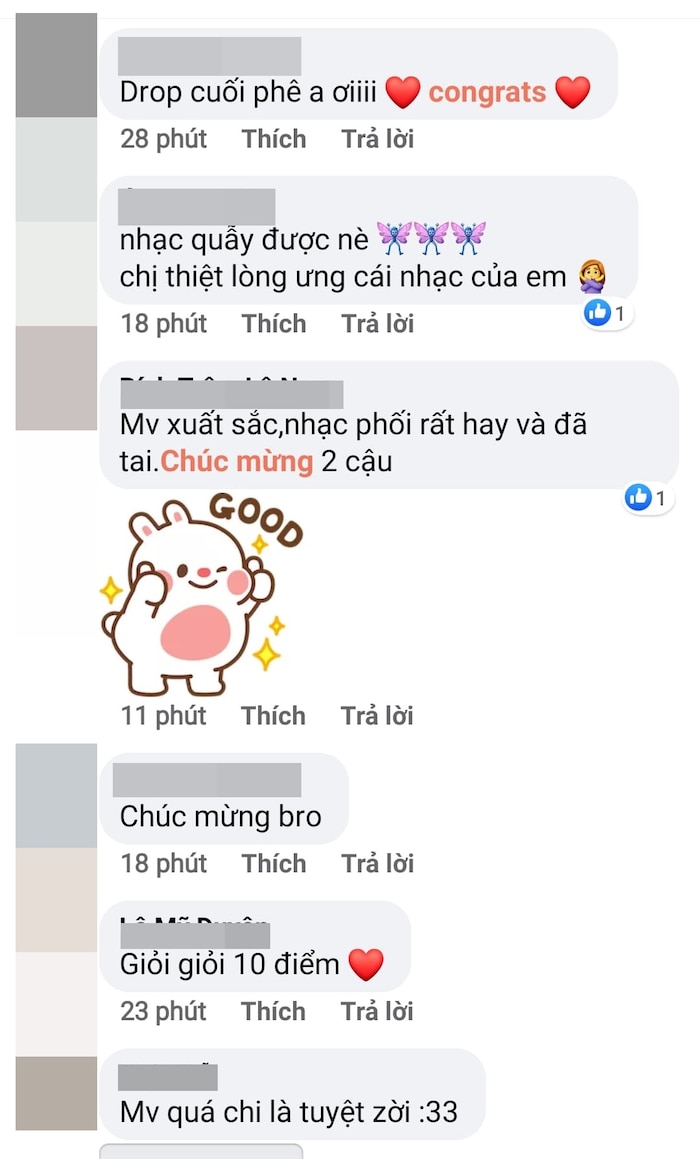View reactions on 'nhạc quẩy được nè' comment
The height and width of the screenshot is (1159, 700).
click(608, 314)
